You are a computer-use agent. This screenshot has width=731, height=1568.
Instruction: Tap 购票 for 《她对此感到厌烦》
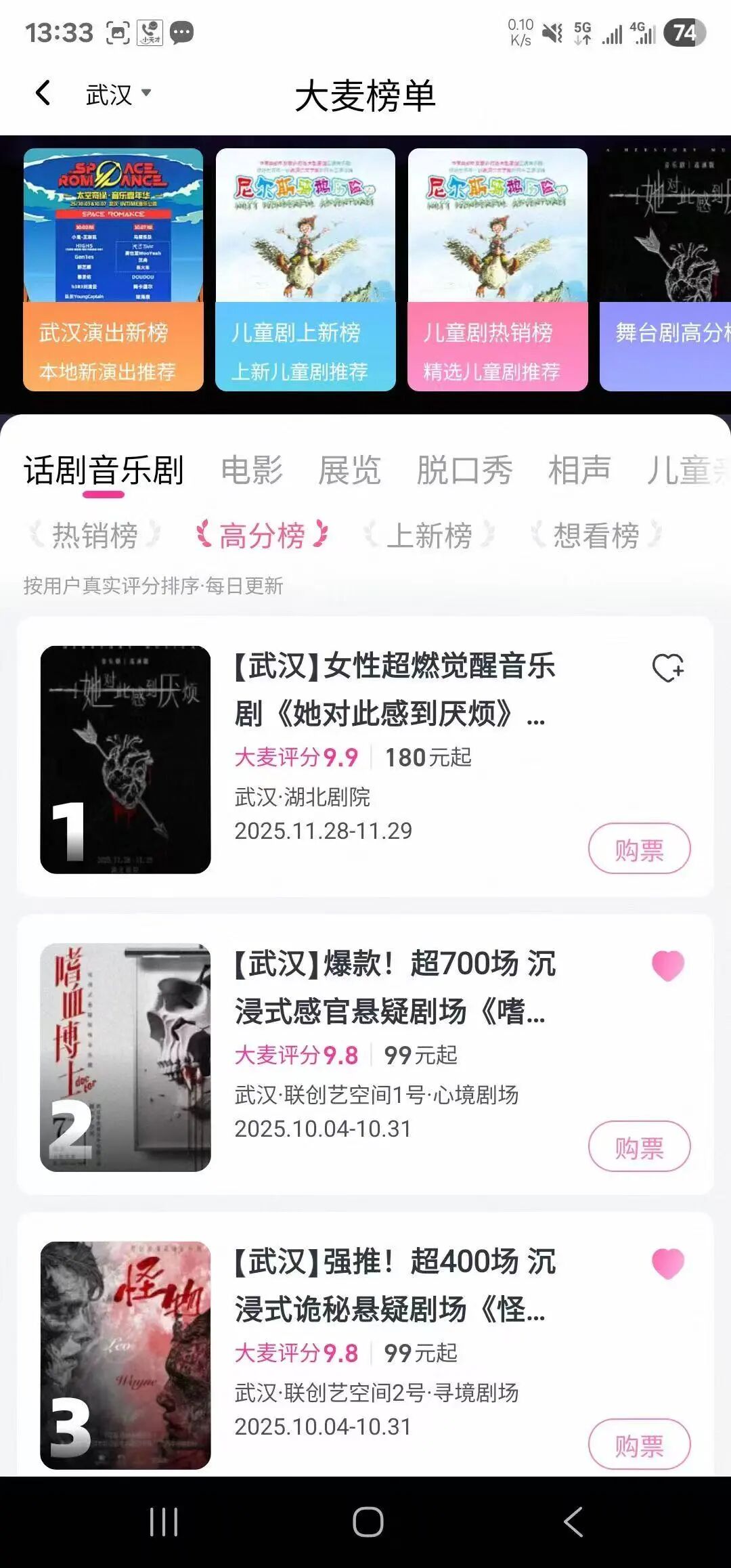pyautogui.click(x=639, y=849)
